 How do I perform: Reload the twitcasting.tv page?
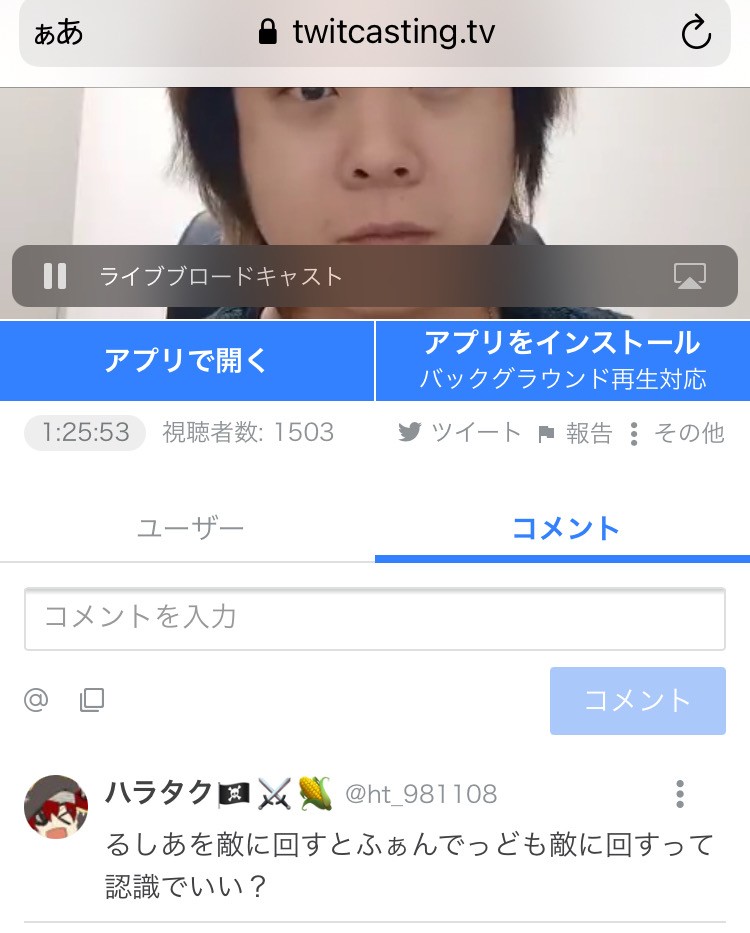point(695,33)
